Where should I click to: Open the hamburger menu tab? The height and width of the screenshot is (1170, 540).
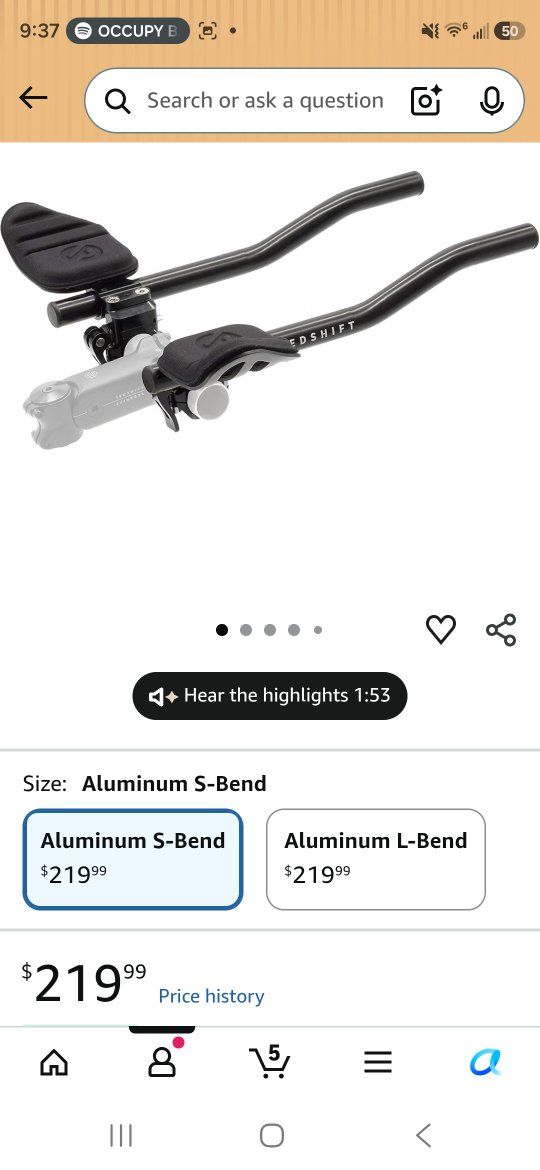pos(378,1063)
